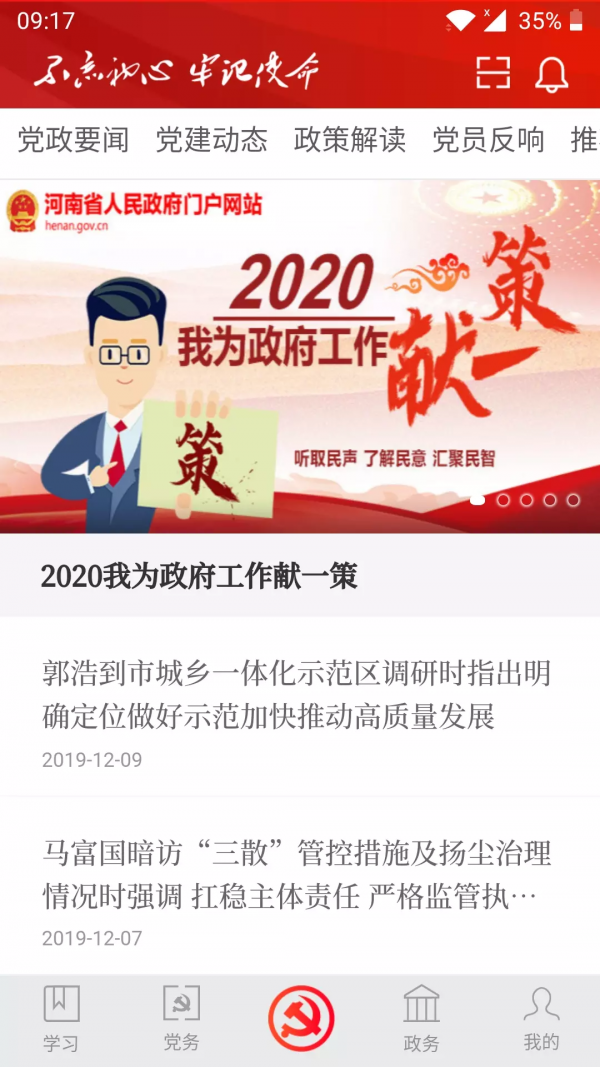
Task: Select the 政策解读 tab
Action: tap(350, 140)
